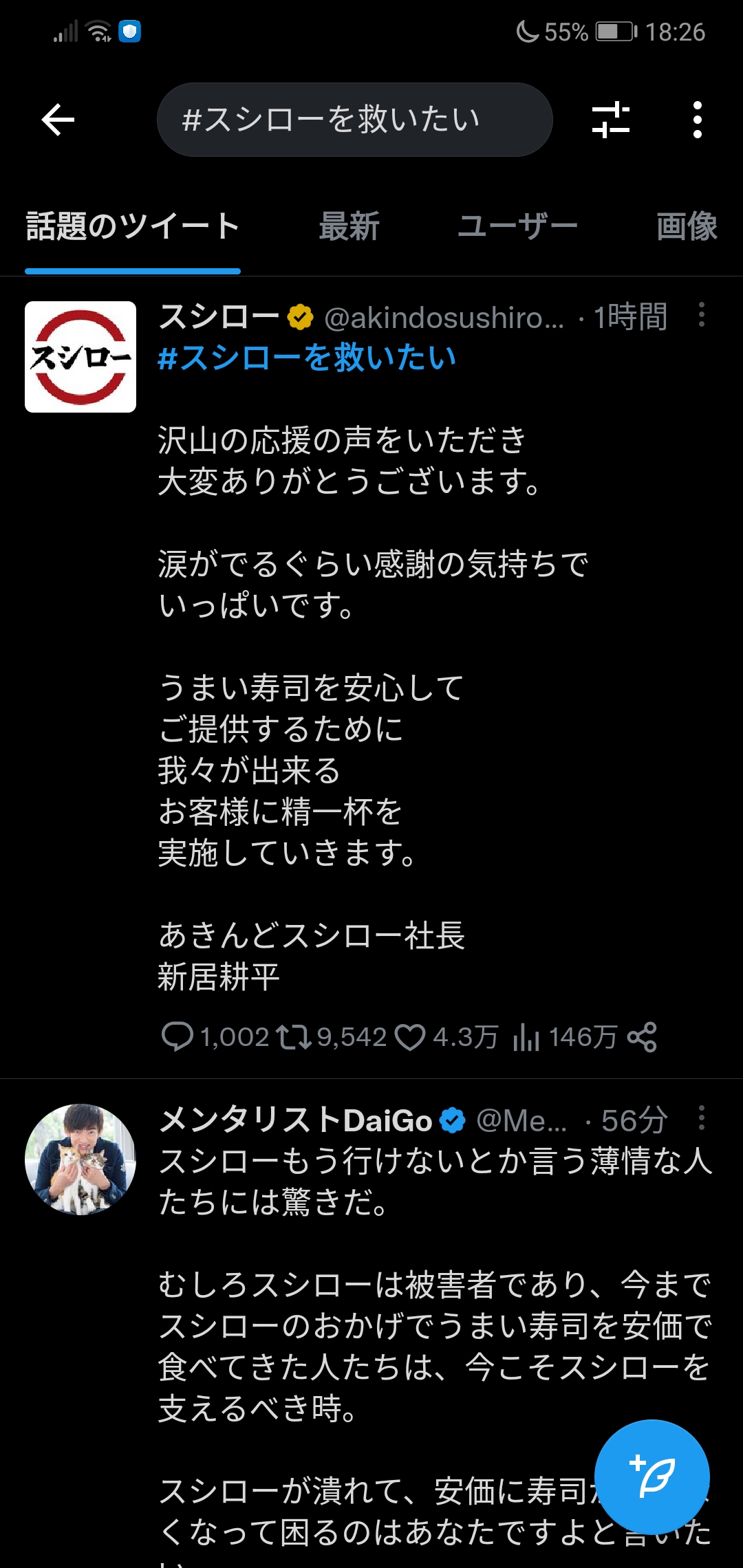Open the more options on メンタリストDaiGo's tweet
This screenshot has width=743, height=1568.
click(x=701, y=1118)
